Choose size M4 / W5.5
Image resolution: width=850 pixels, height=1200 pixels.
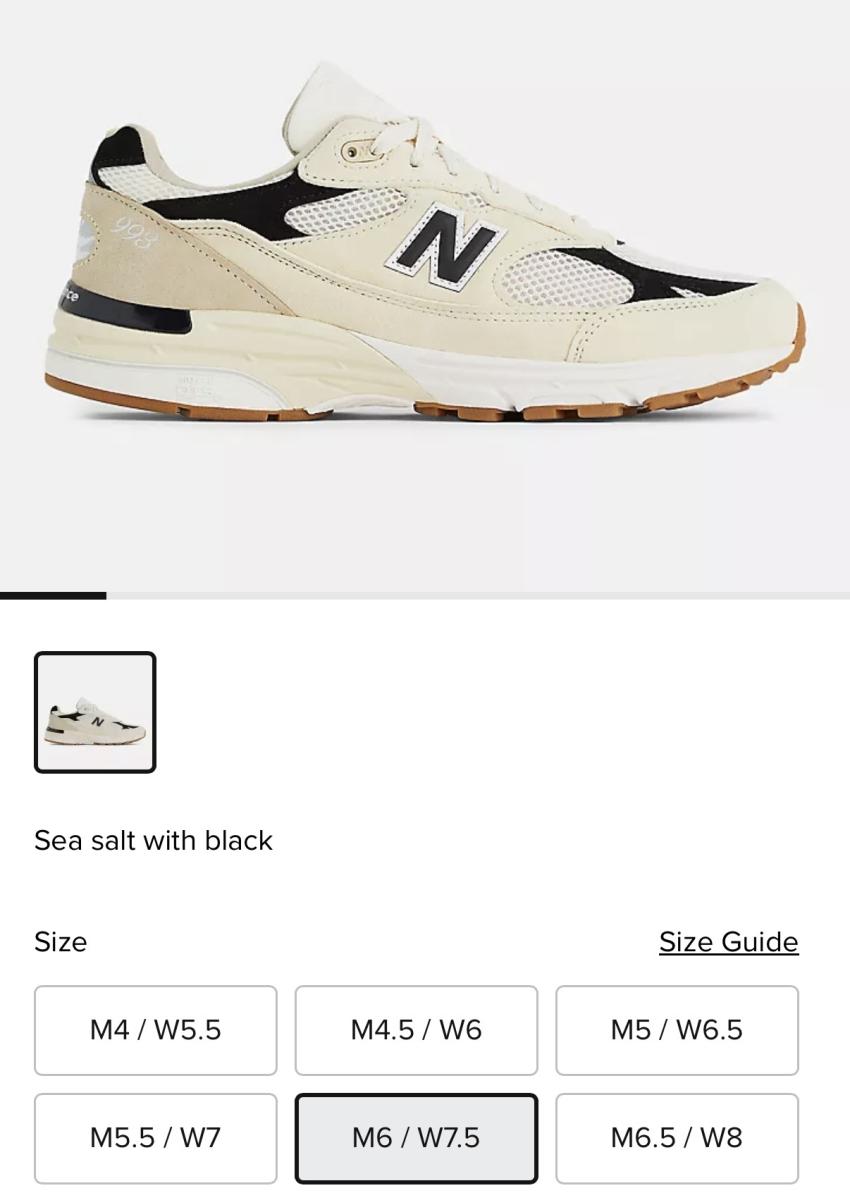pyautogui.click(x=155, y=1030)
